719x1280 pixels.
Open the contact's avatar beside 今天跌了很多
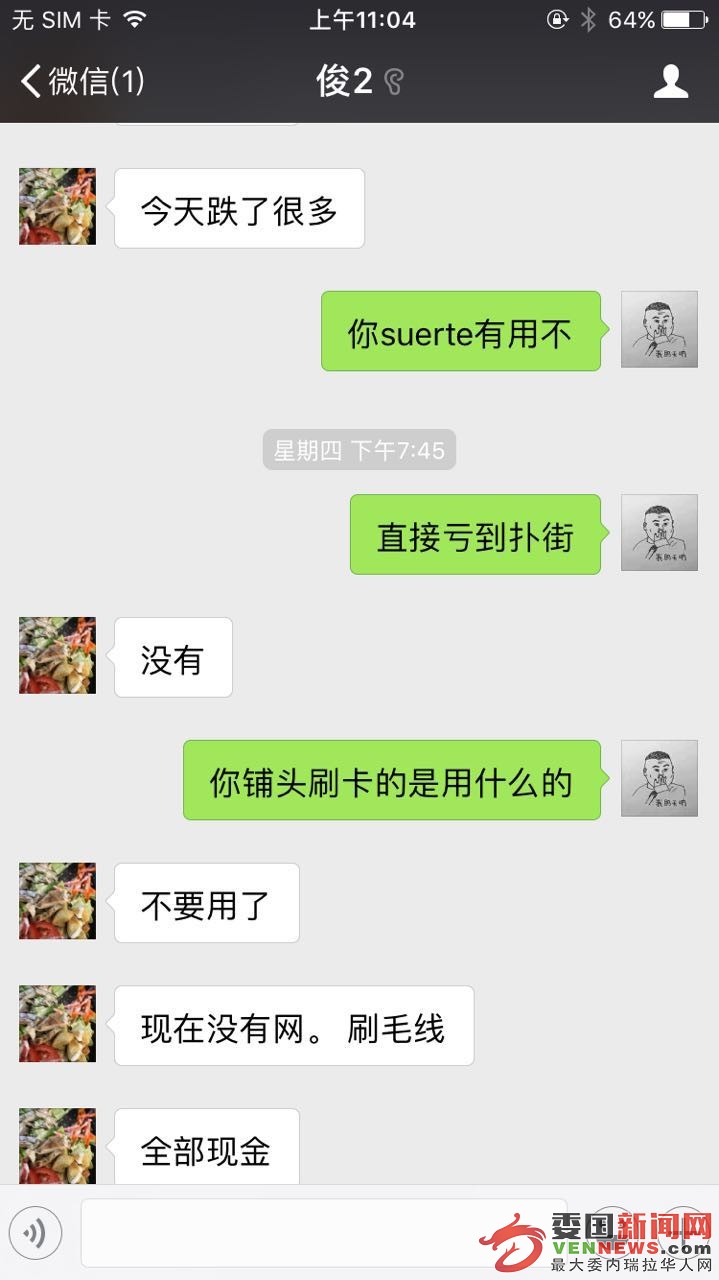click(x=58, y=207)
